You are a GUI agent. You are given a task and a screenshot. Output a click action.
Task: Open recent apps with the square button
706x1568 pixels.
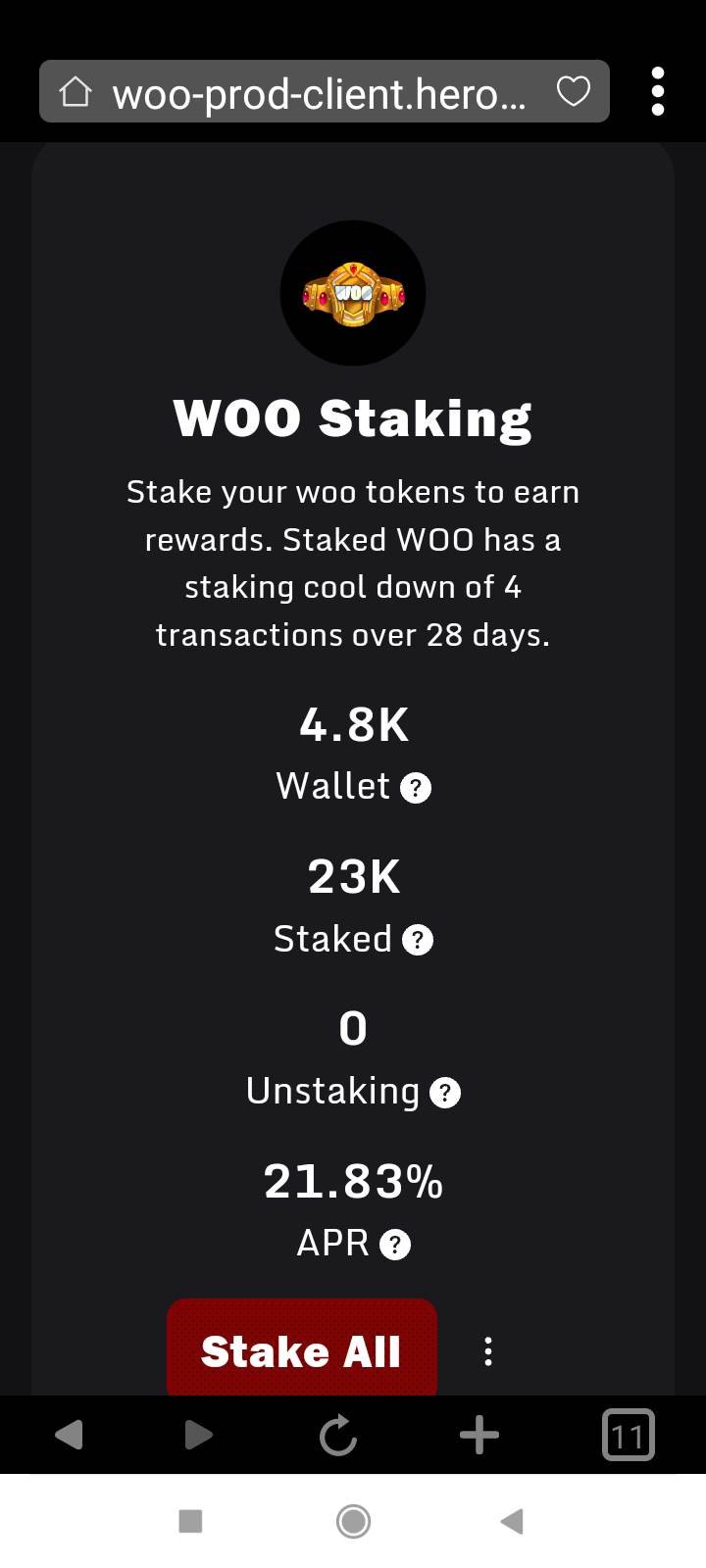pyautogui.click(x=190, y=1521)
